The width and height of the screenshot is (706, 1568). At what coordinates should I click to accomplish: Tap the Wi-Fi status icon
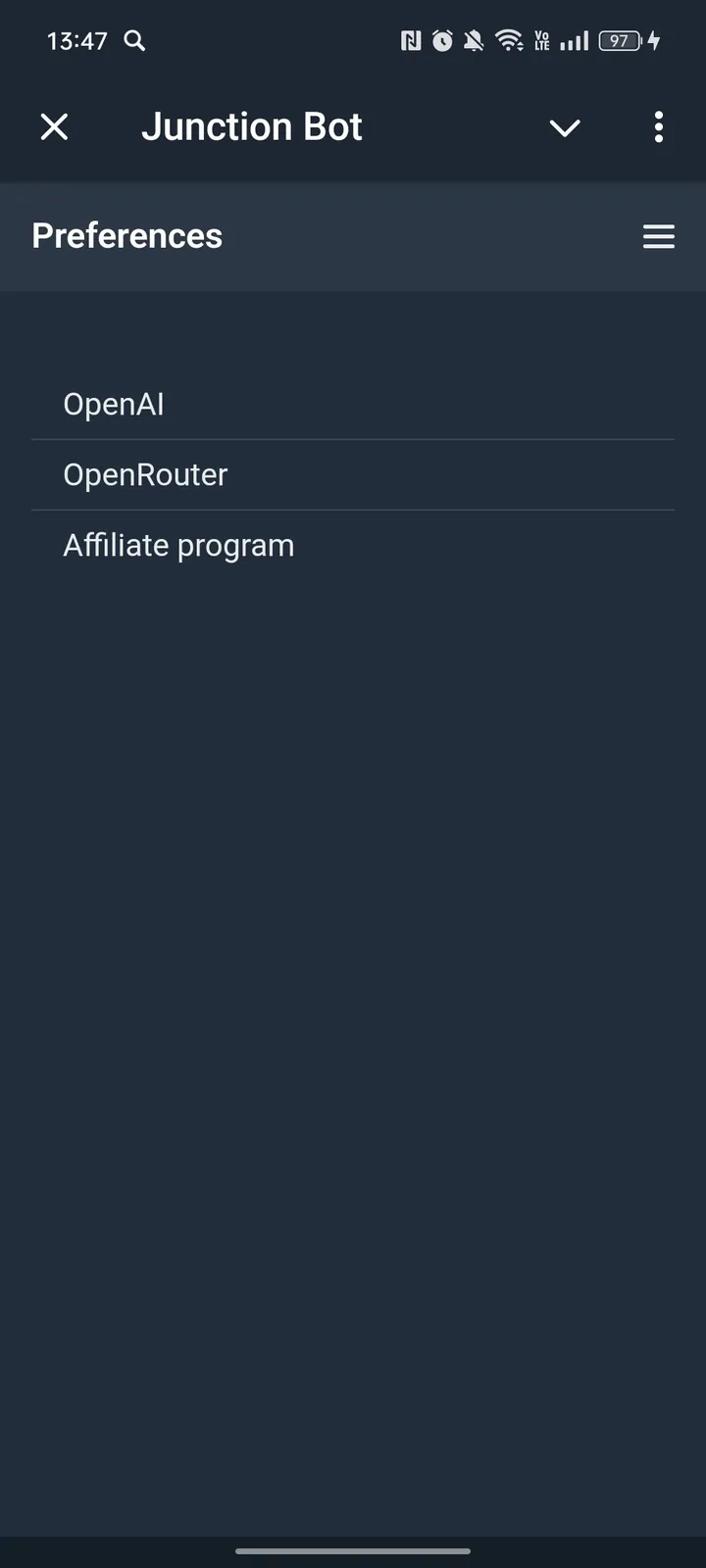coord(509,41)
